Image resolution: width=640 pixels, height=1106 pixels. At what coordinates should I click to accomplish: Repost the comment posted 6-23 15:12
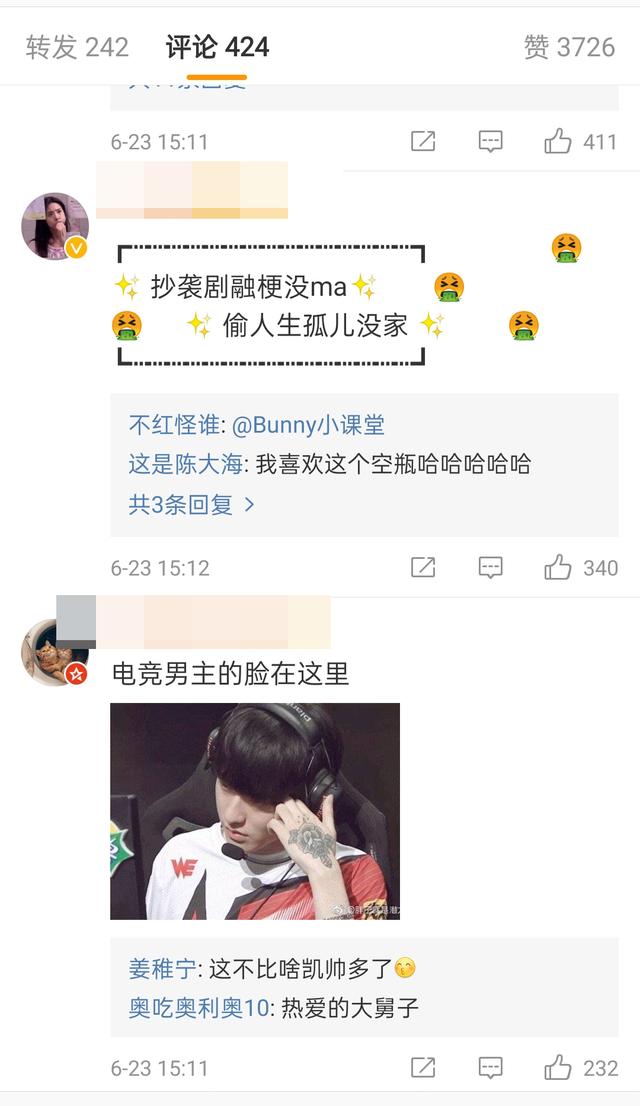(x=423, y=568)
